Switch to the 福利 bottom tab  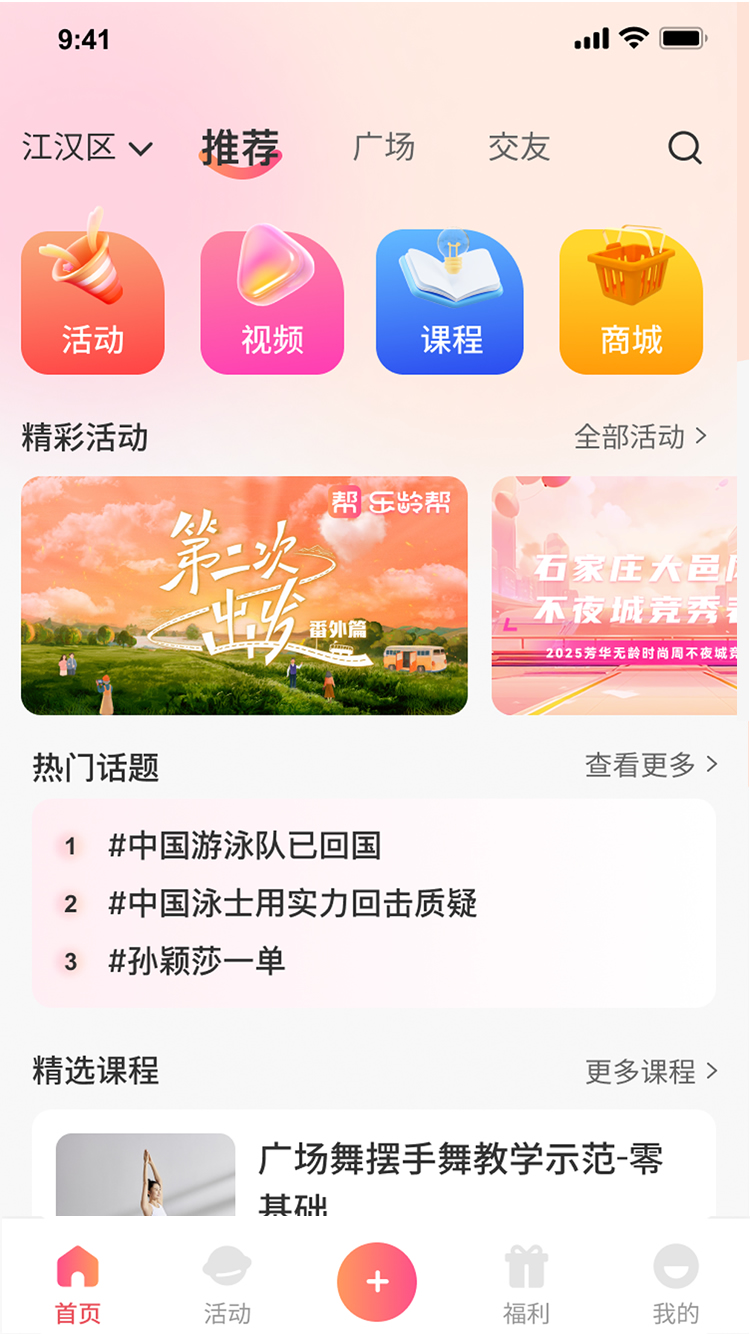click(x=526, y=1285)
